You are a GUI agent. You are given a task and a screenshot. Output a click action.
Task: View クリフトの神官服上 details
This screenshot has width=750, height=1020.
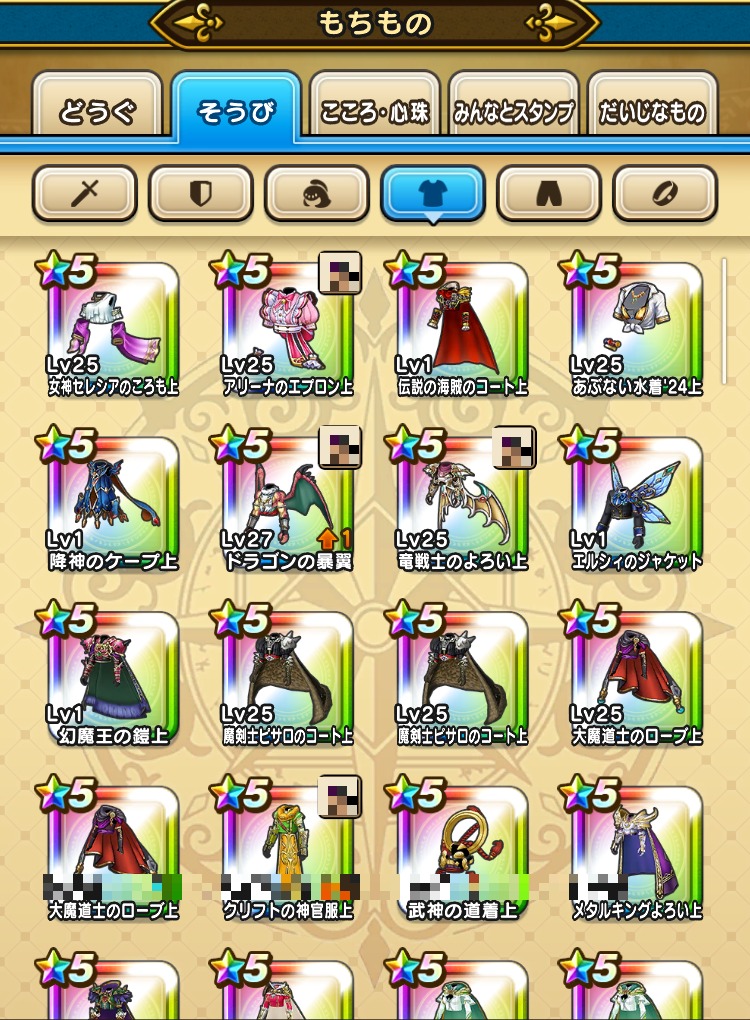coord(287,852)
